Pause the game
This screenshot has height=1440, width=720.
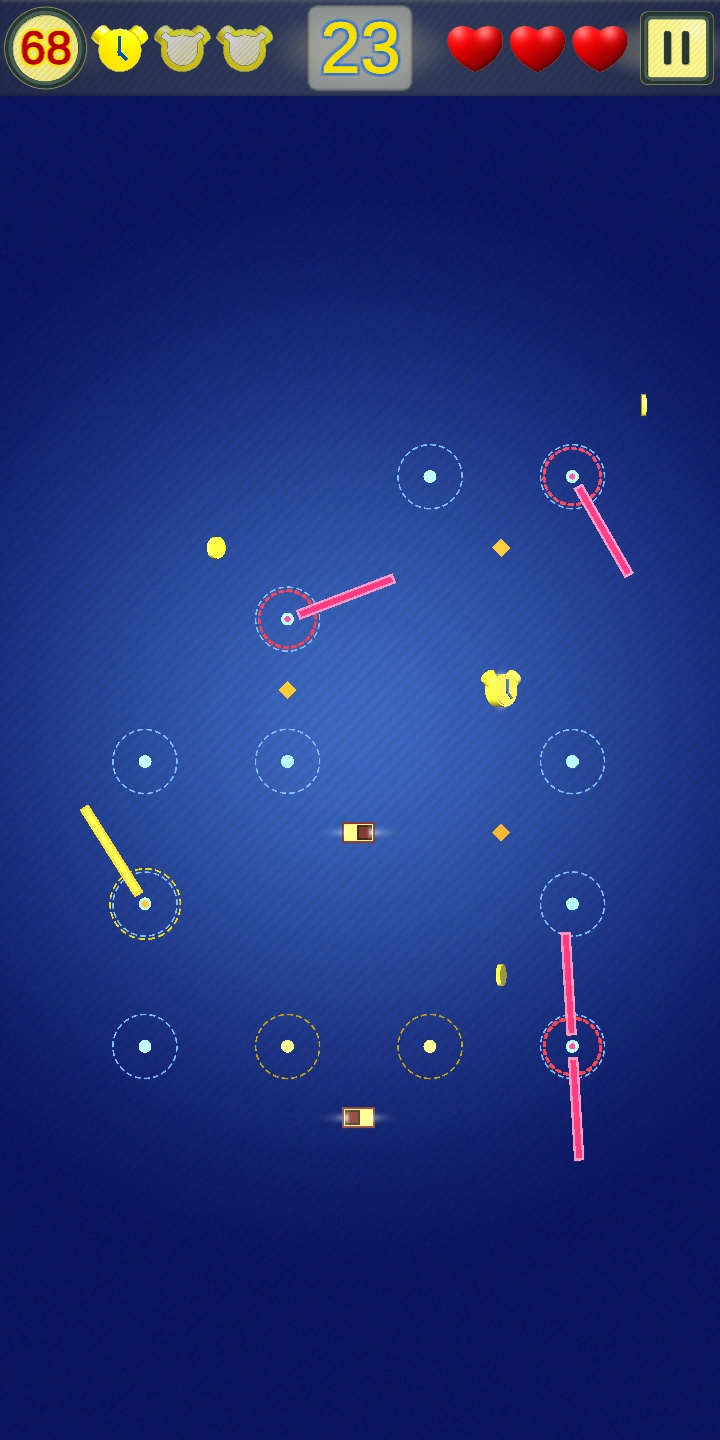pos(676,48)
